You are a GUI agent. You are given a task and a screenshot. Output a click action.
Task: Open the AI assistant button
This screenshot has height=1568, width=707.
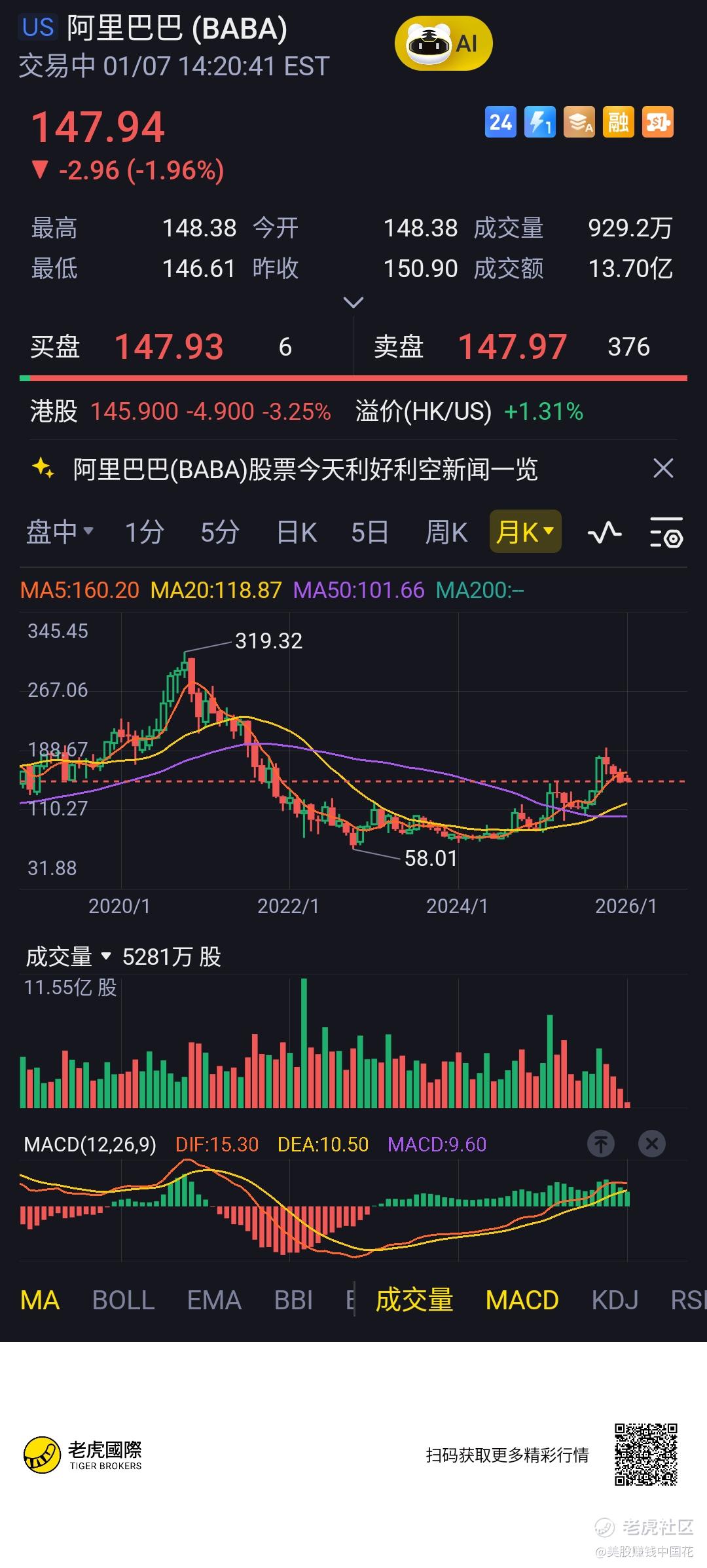[x=443, y=44]
